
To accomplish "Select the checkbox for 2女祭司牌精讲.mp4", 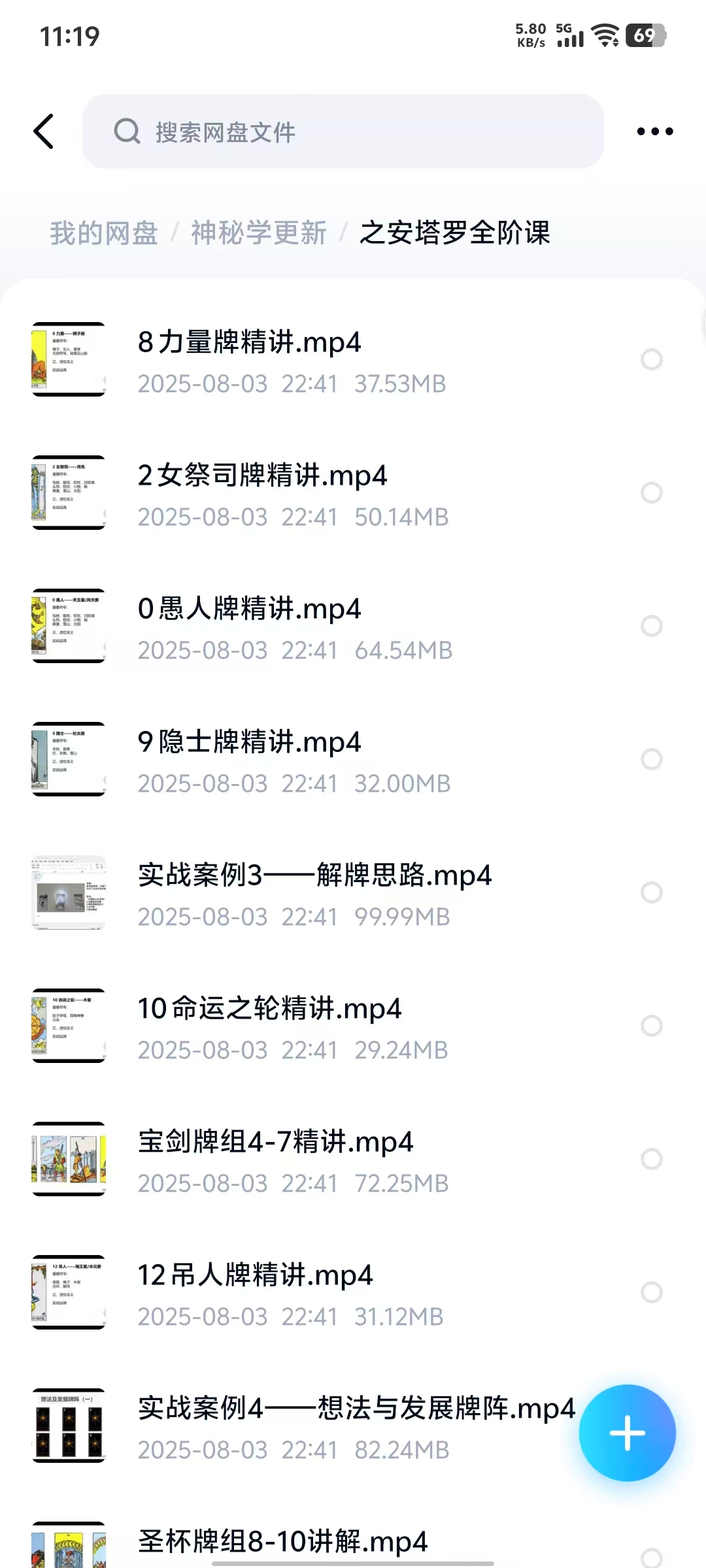I will click(x=651, y=493).
